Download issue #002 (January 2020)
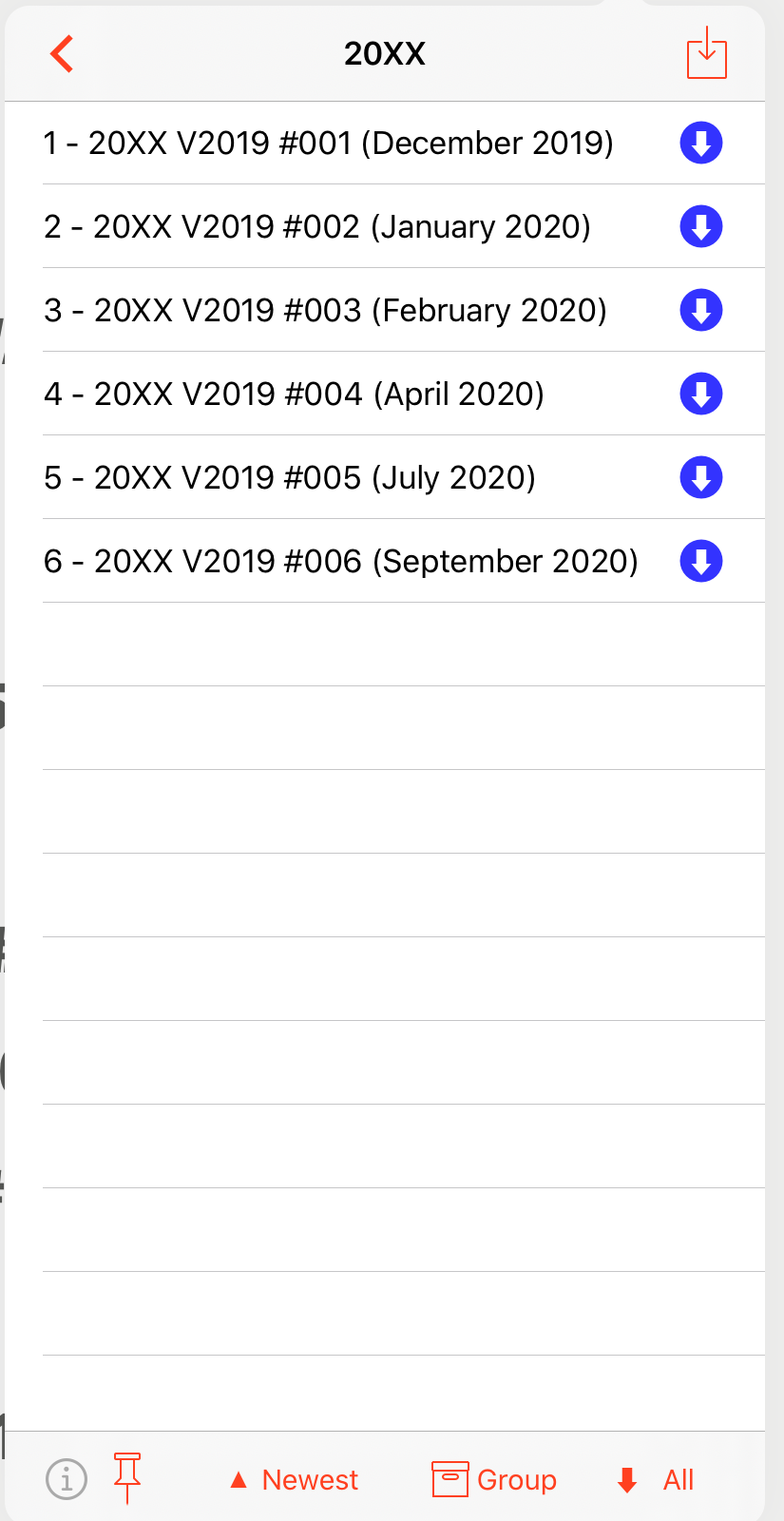The width and height of the screenshot is (784, 1521). click(701, 227)
